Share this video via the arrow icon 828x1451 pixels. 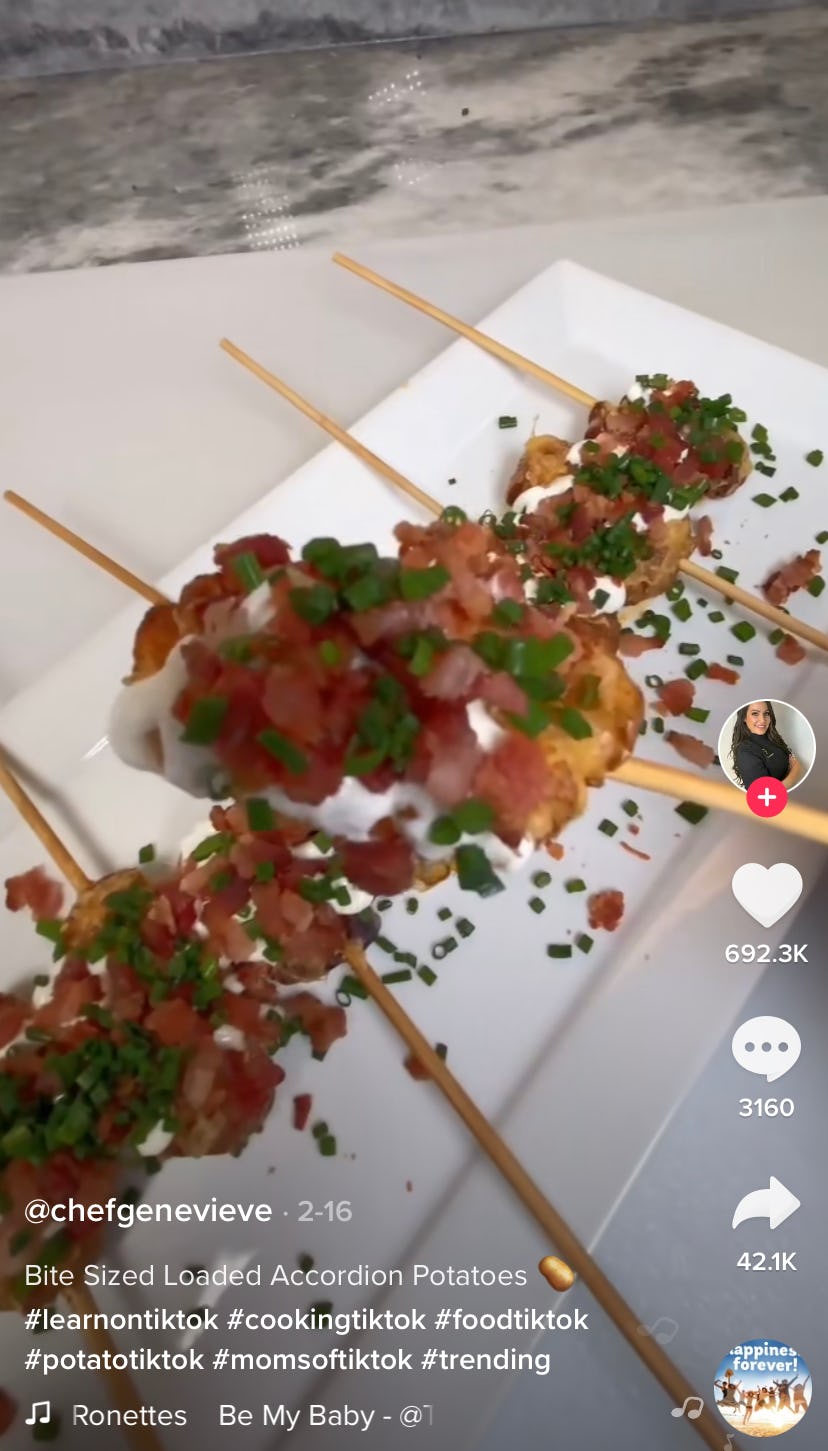tap(766, 1203)
